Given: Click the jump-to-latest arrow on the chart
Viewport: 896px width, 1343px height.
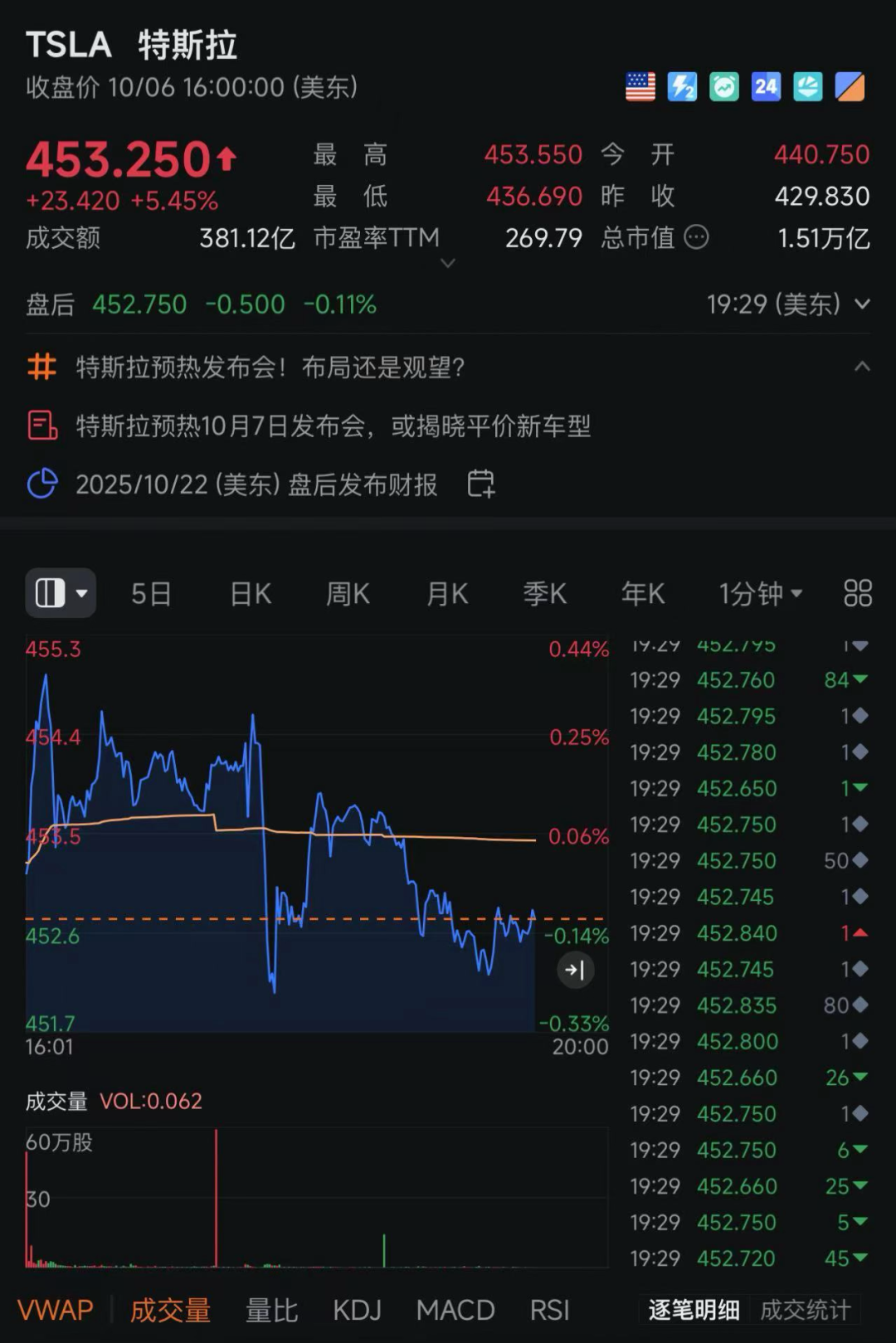Looking at the screenshot, I should pos(576,970).
